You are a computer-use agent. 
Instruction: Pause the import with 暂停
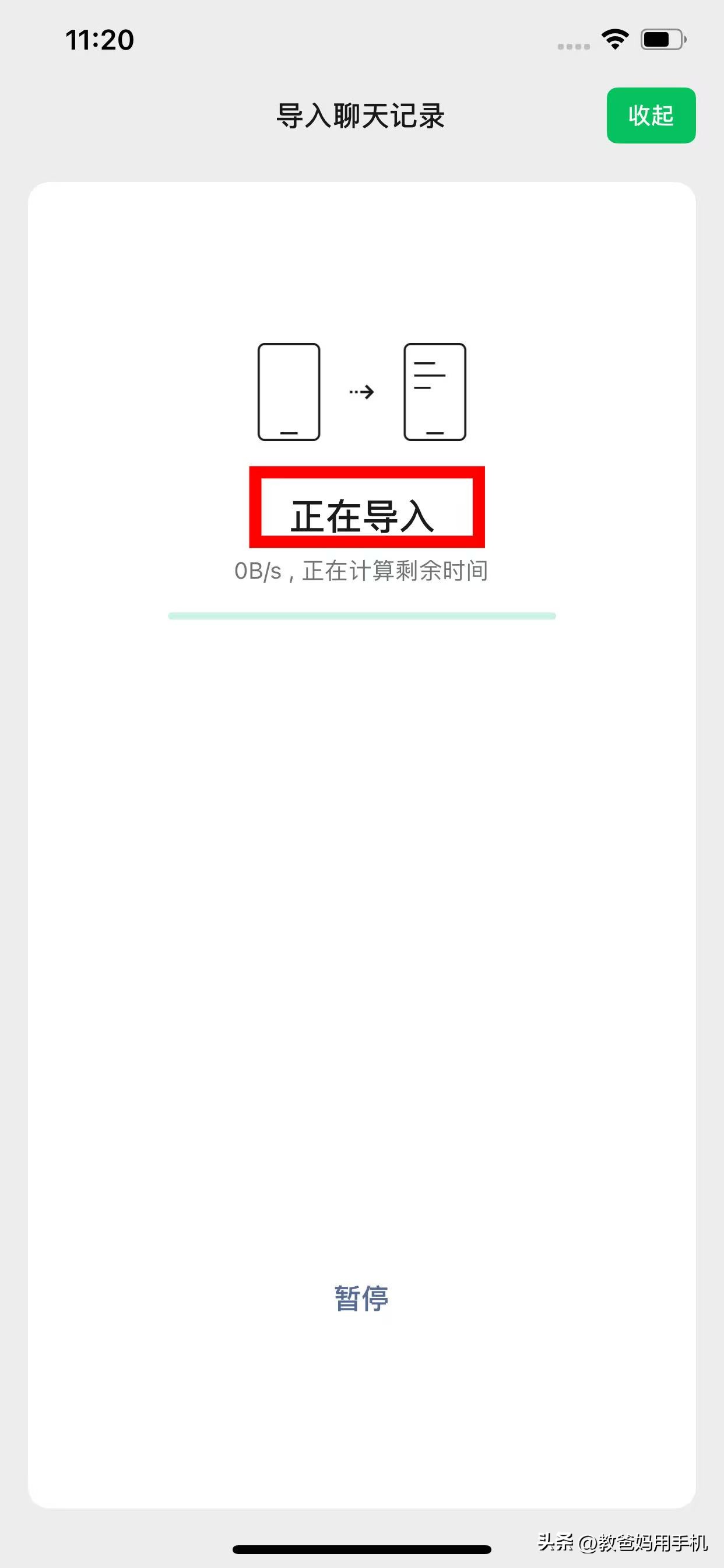[x=361, y=1298]
